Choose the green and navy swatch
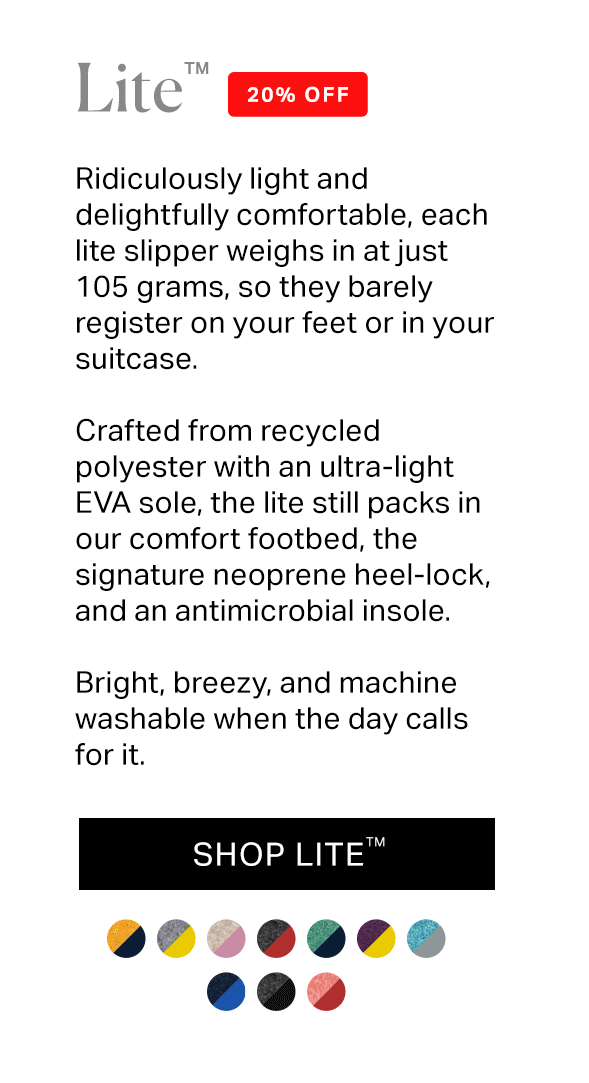The image size is (589, 1083). [x=326, y=939]
